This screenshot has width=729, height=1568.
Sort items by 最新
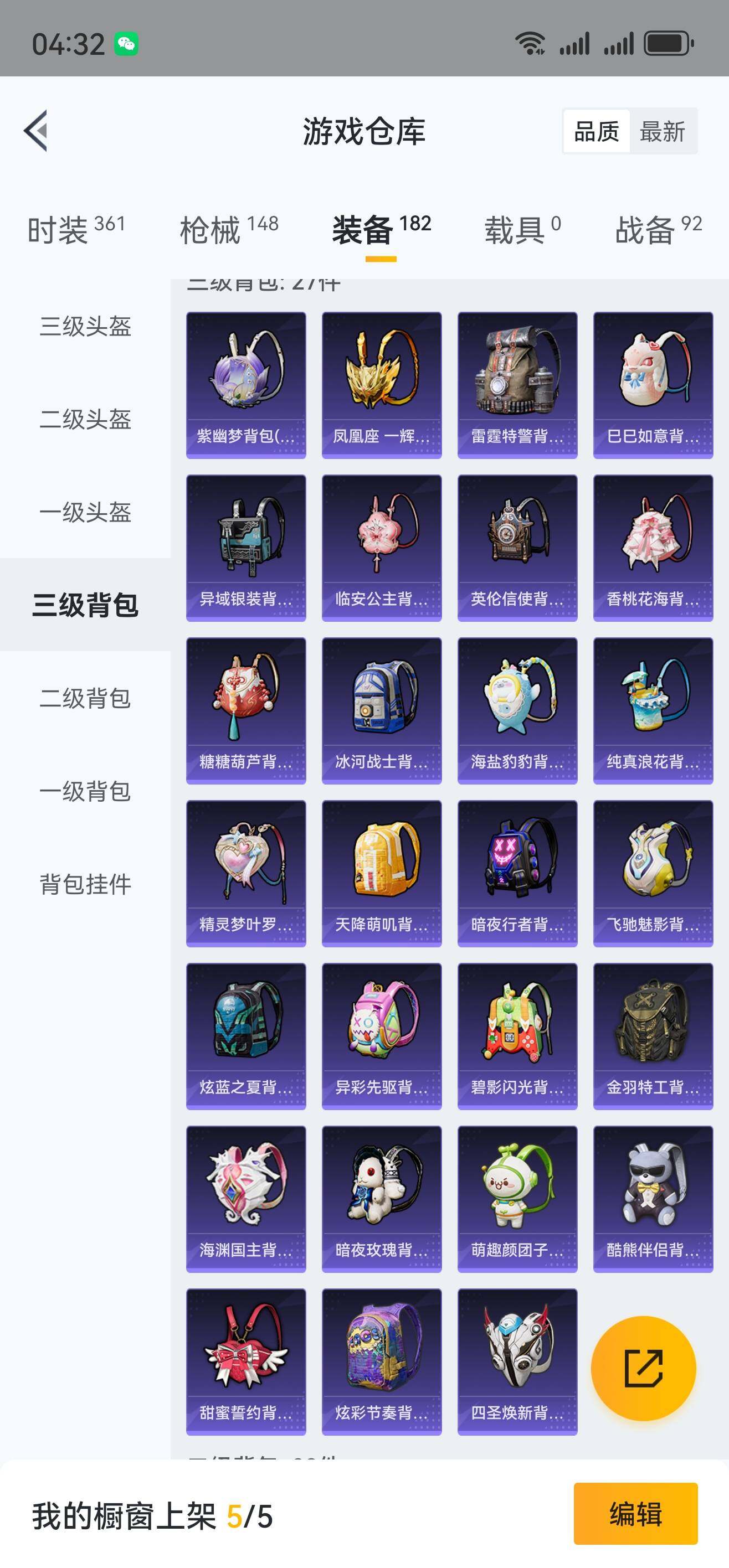click(662, 131)
